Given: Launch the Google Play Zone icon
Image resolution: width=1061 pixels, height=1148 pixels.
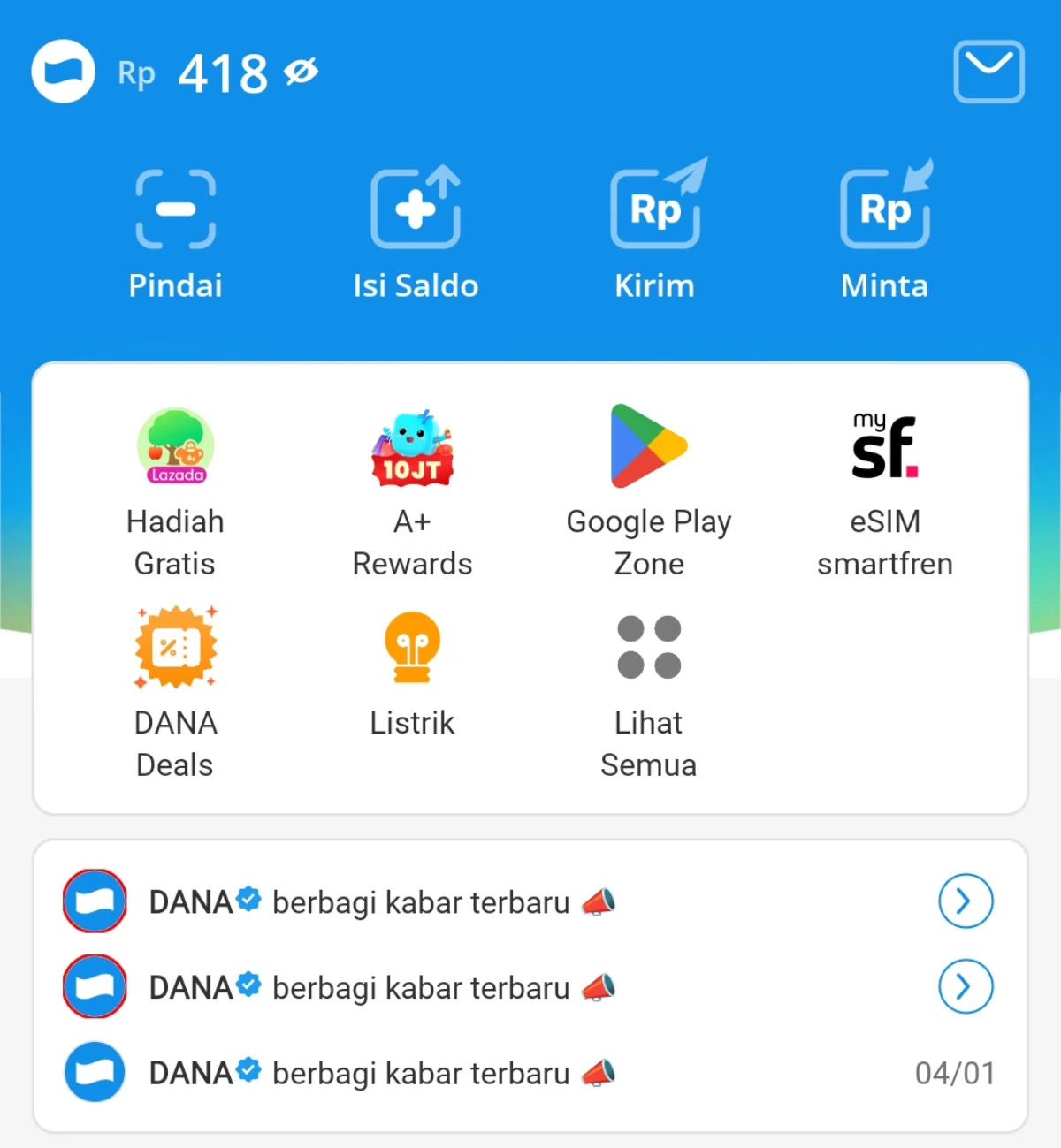Looking at the screenshot, I should click(x=649, y=446).
